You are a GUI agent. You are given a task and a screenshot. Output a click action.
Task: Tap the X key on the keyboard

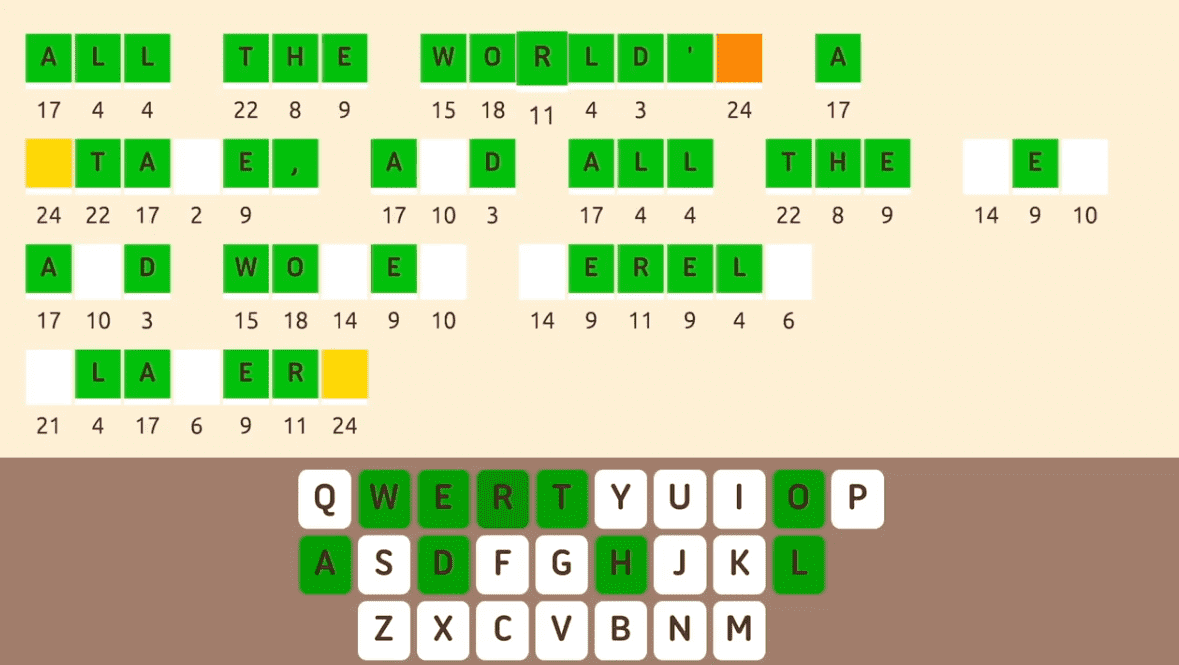click(443, 630)
